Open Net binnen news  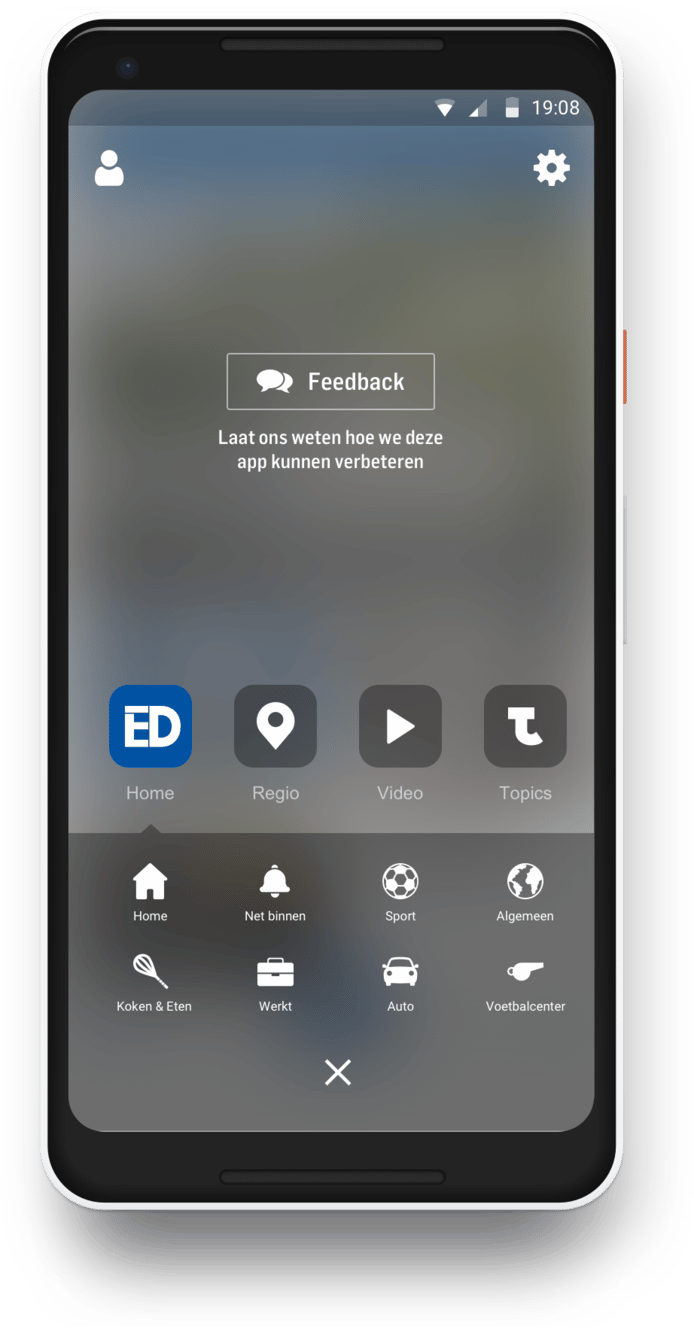[275, 892]
